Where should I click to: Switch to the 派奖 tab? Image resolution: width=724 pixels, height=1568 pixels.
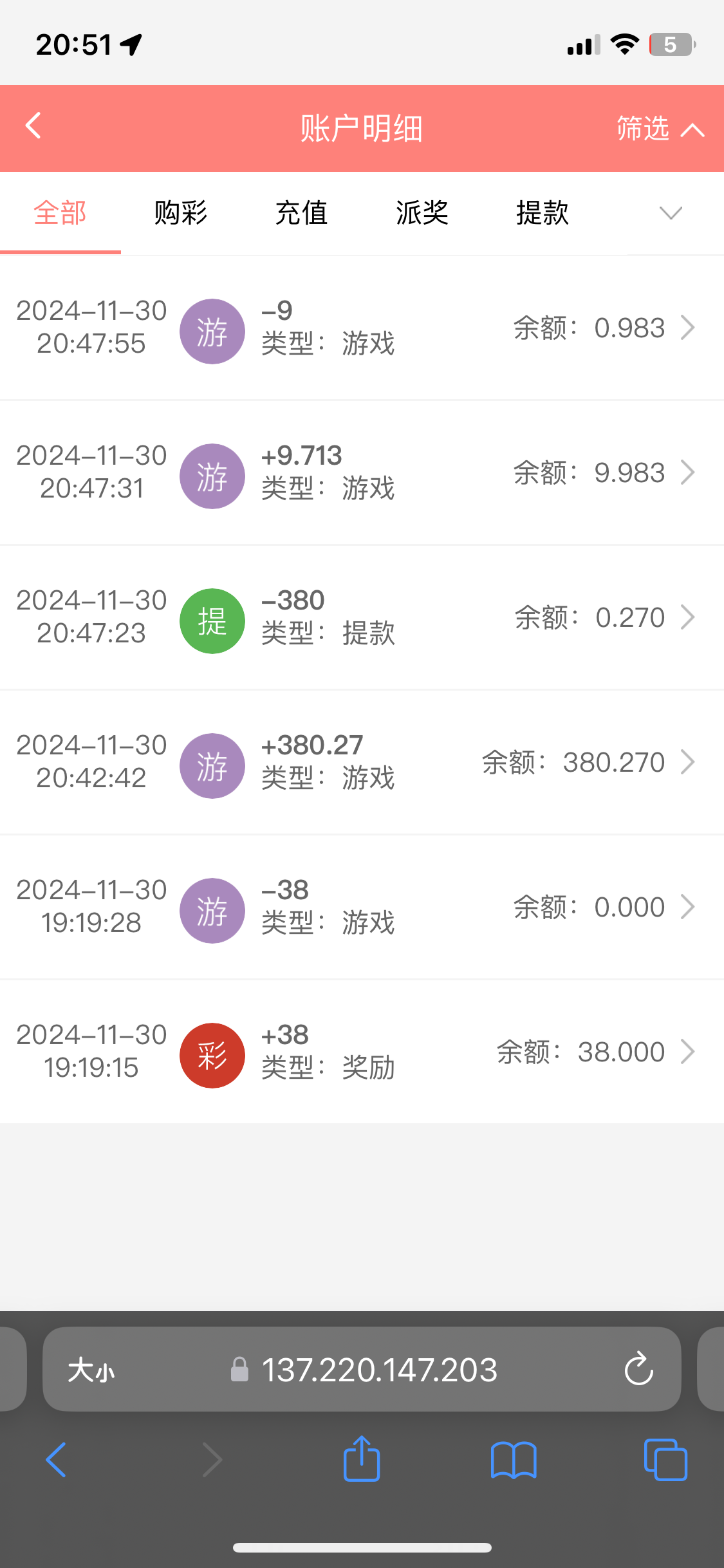click(422, 213)
